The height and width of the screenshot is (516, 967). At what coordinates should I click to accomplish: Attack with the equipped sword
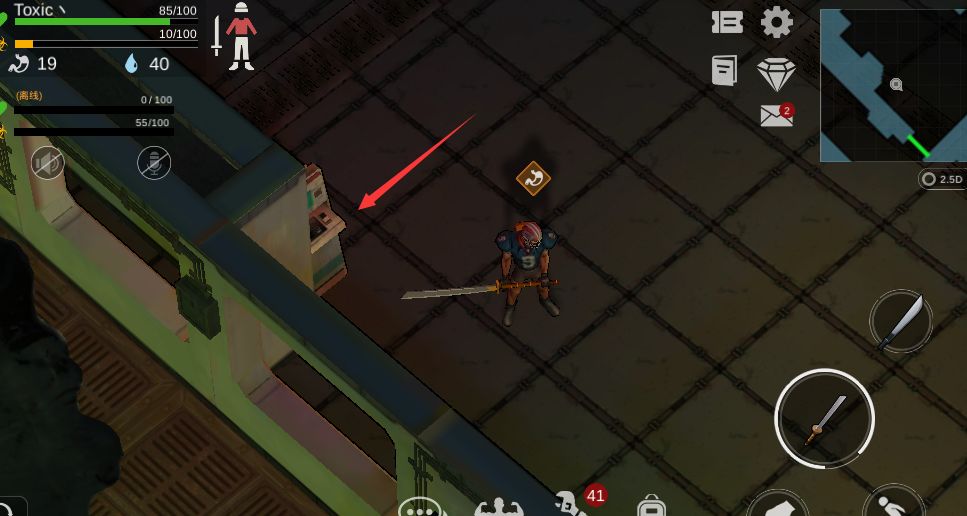pos(824,418)
